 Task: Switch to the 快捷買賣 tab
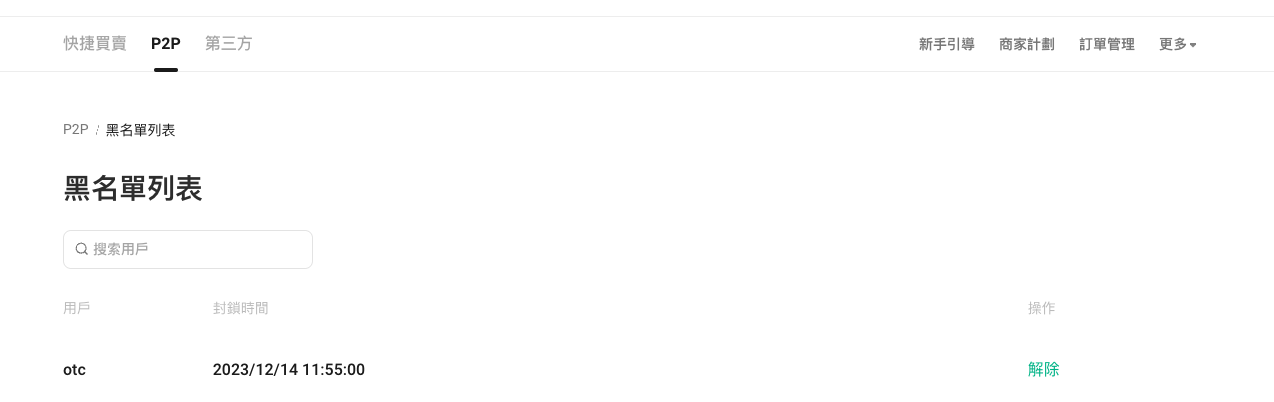click(95, 44)
